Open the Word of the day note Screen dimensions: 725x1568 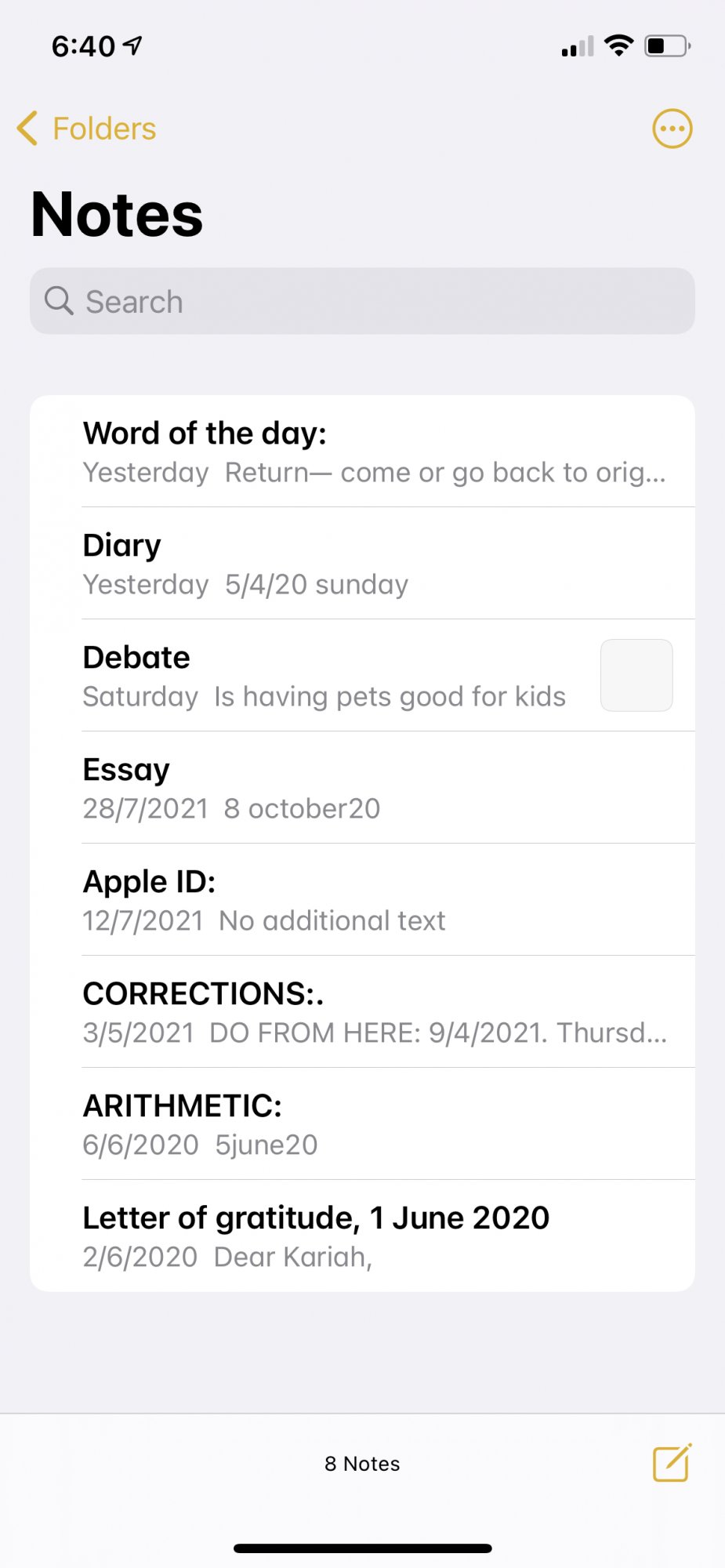362,452
